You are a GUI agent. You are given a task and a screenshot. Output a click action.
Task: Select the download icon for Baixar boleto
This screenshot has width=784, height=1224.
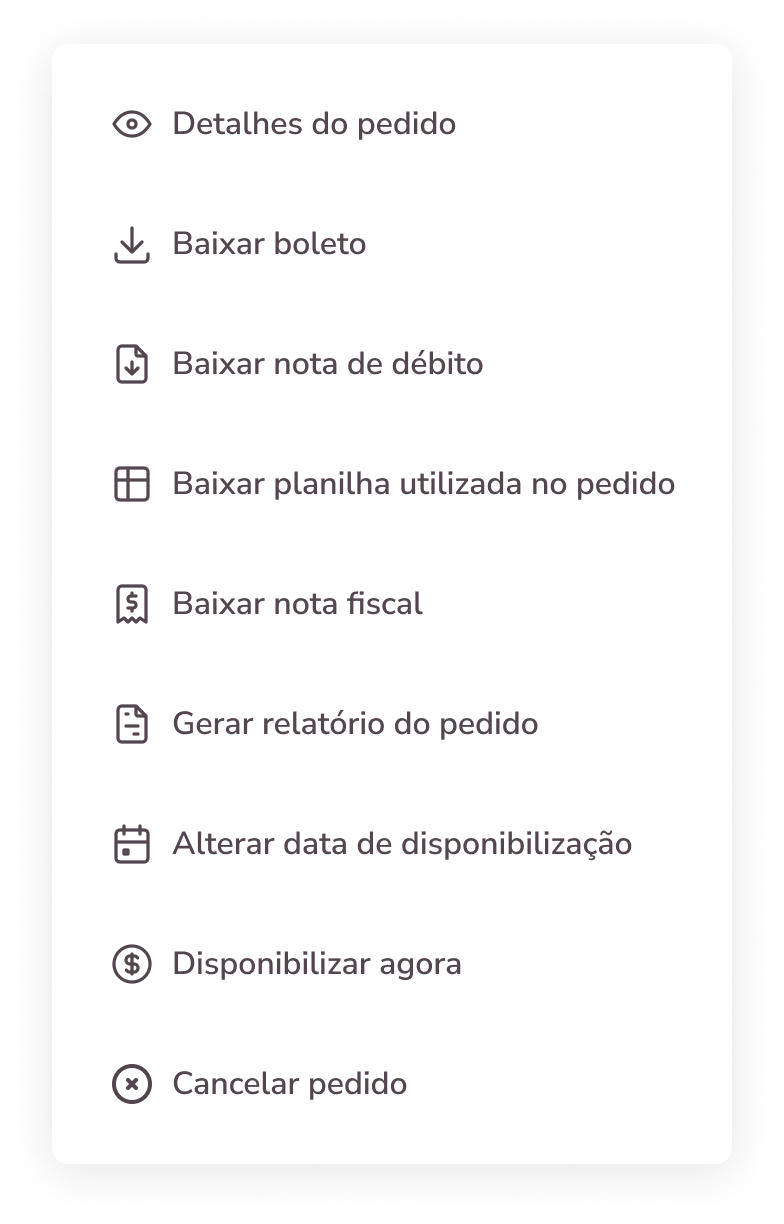click(132, 242)
